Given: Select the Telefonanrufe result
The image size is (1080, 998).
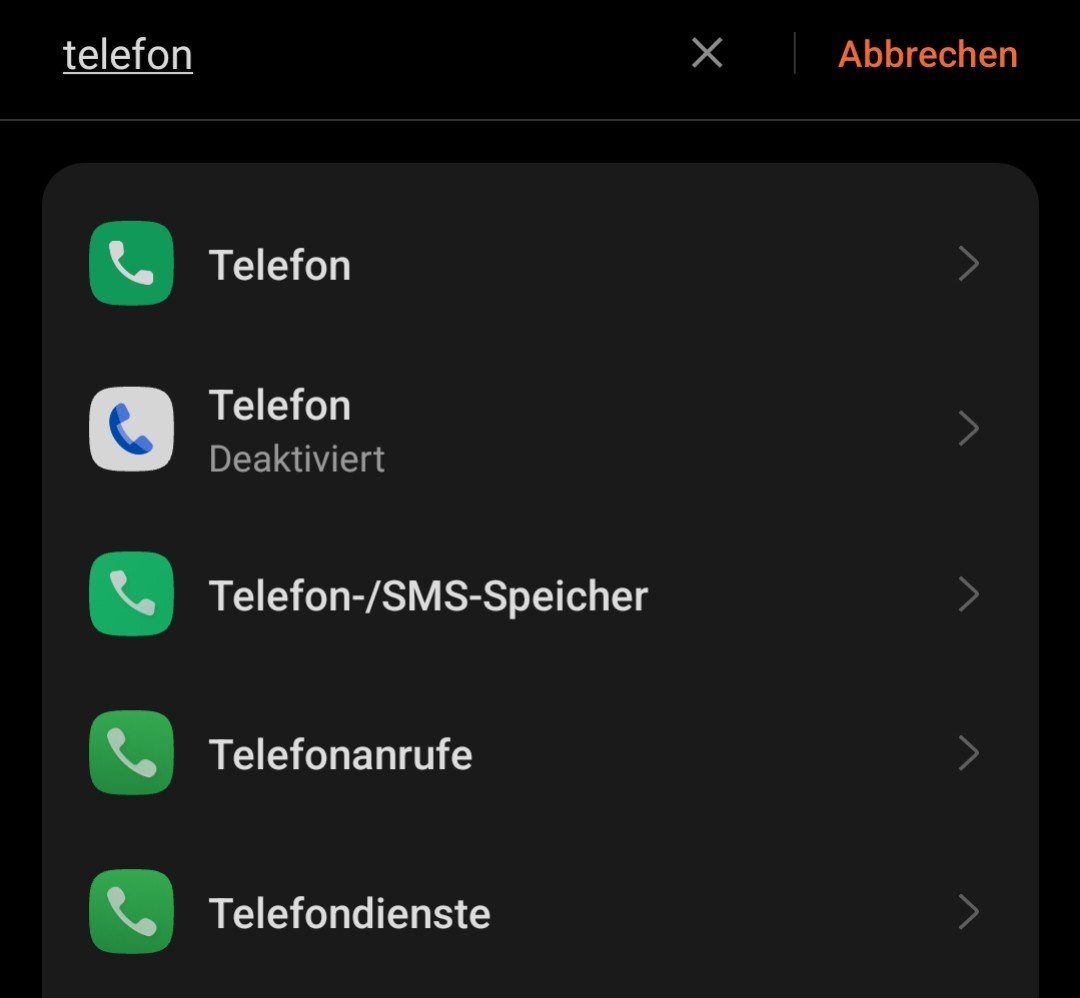Looking at the screenshot, I should pyautogui.click(x=540, y=753).
